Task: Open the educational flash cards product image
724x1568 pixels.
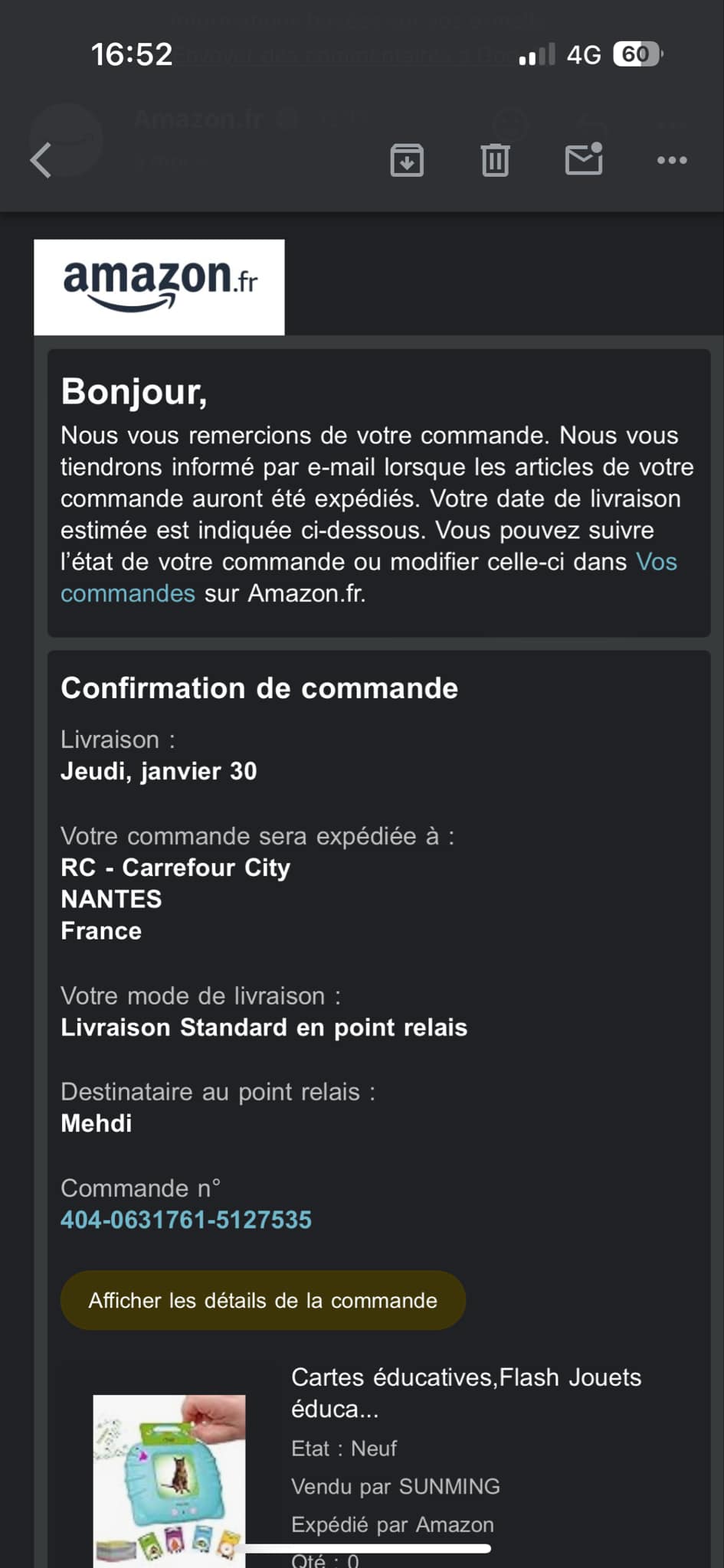Action: (169, 1478)
